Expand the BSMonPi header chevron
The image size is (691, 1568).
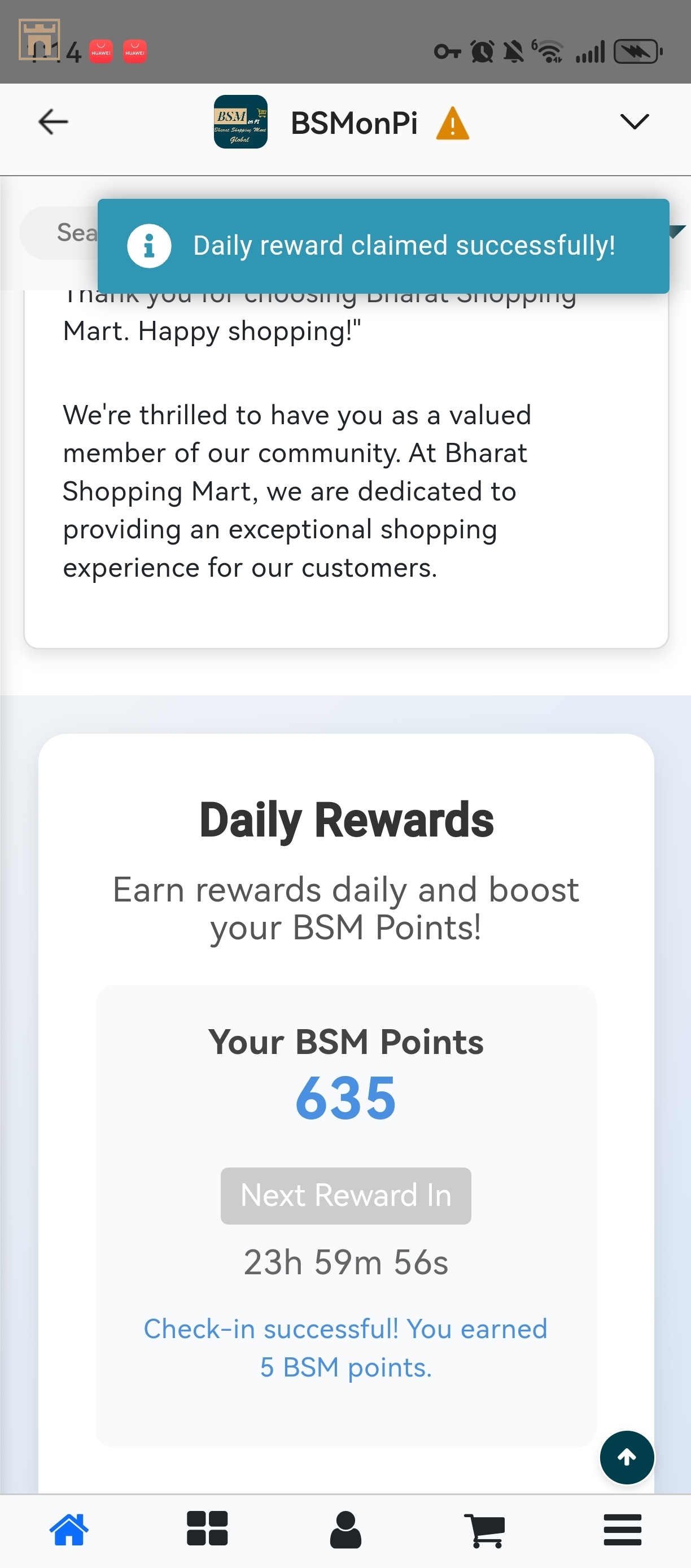(x=635, y=122)
